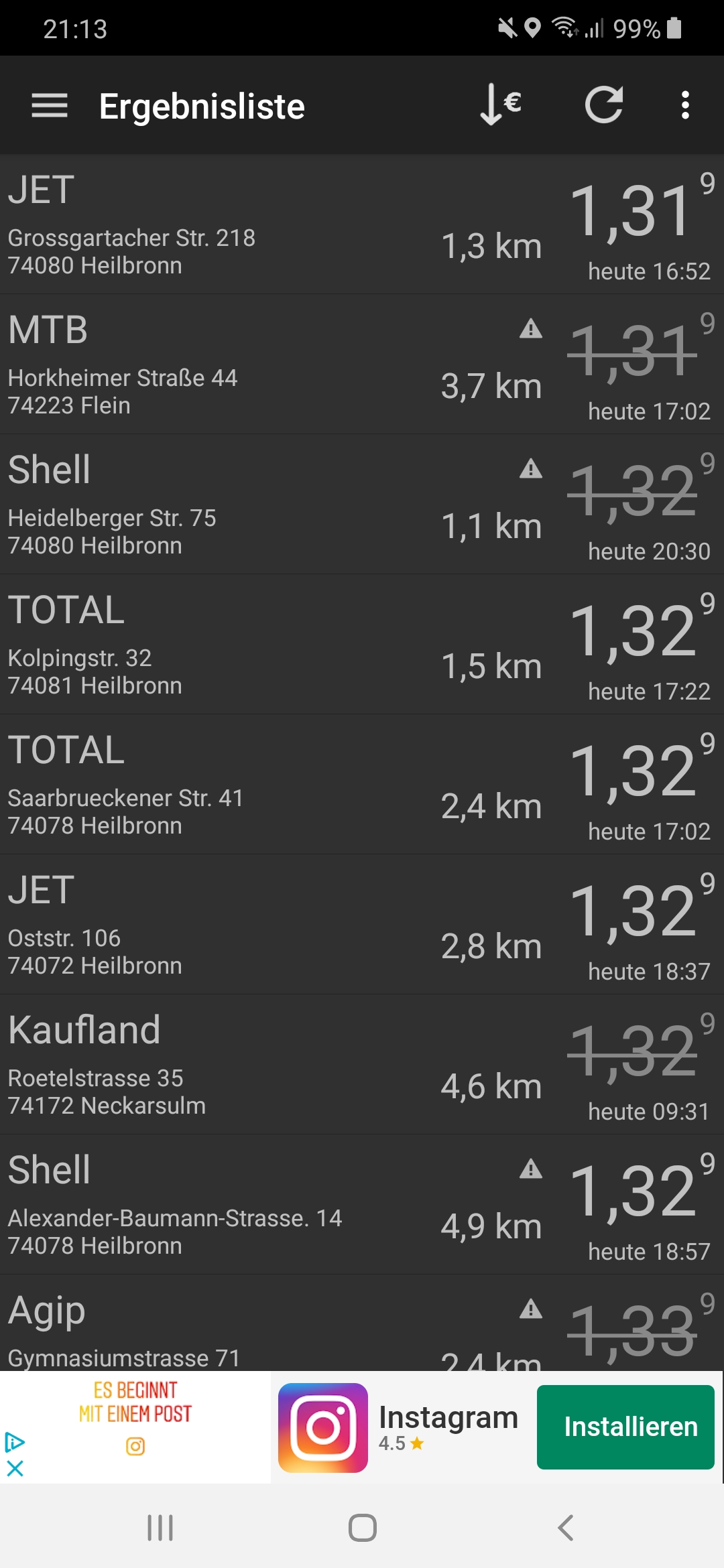Open Shell on Alexander-Baumann-Strasse 14
Image resolution: width=724 pixels, height=1568 pixels.
[x=268, y=1204]
